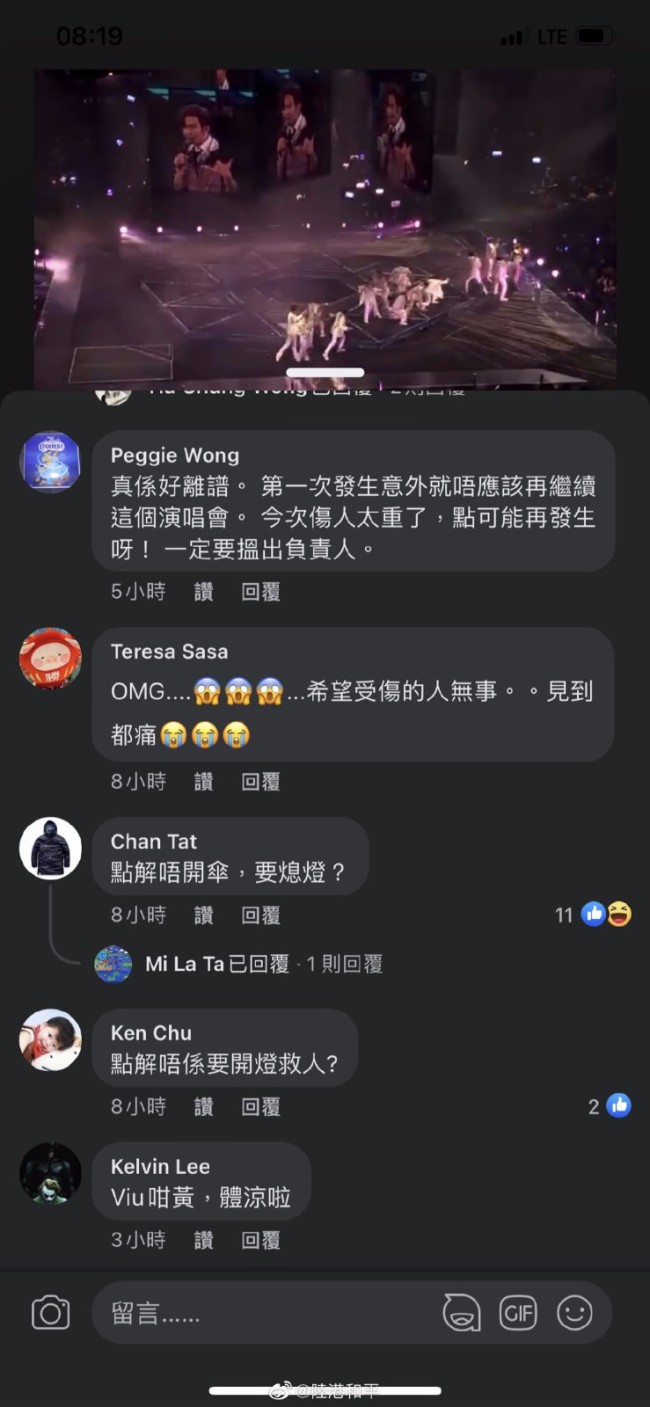Reply to Kelvin Lee's comment

(x=261, y=1240)
